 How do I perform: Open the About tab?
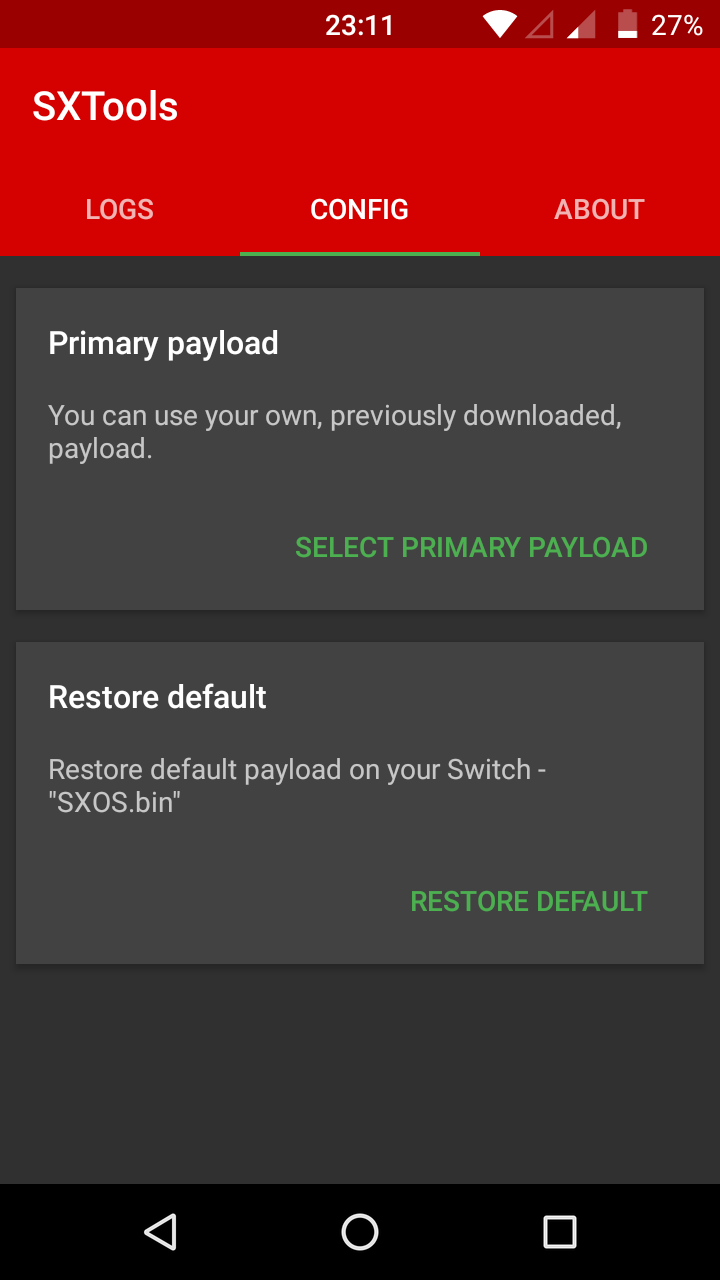[x=600, y=209]
